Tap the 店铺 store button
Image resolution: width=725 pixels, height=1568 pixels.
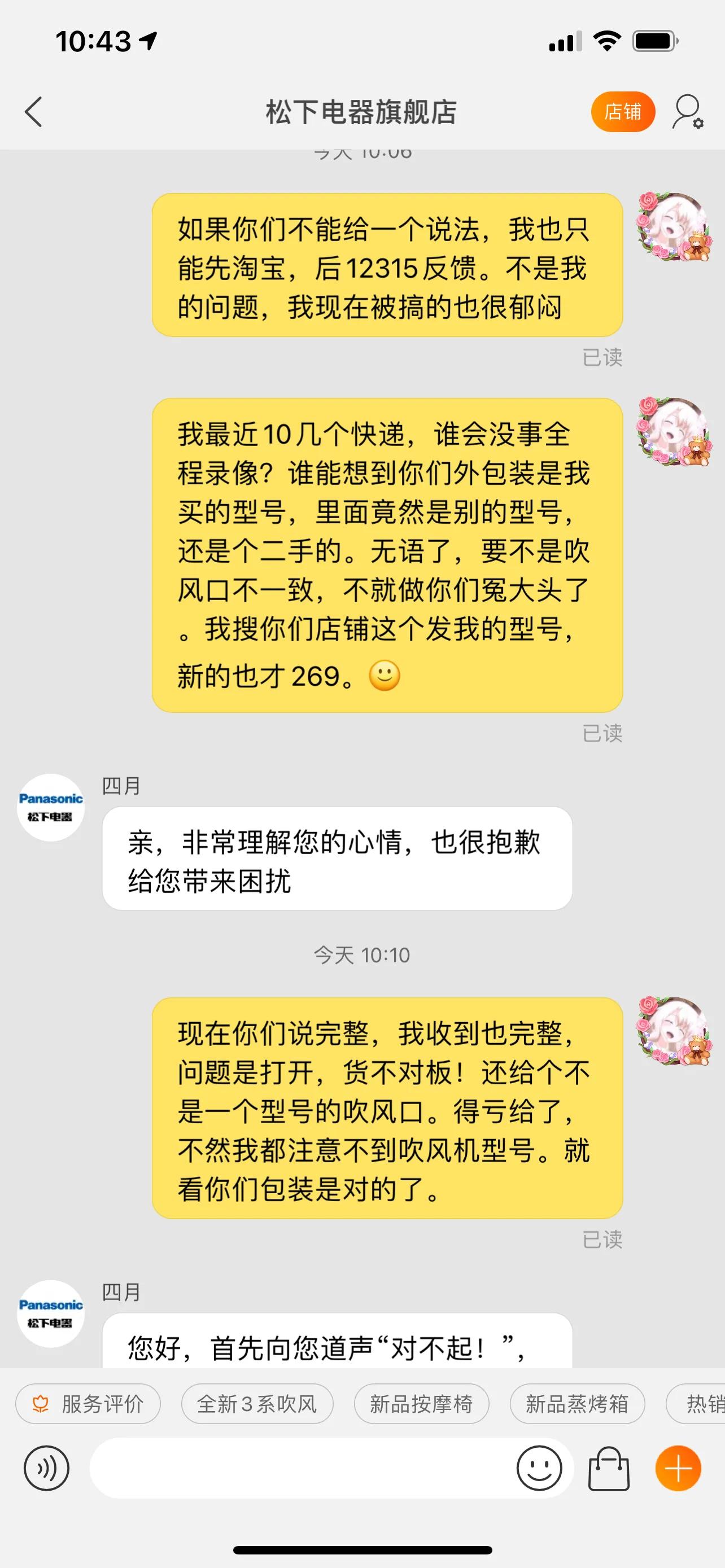click(623, 112)
